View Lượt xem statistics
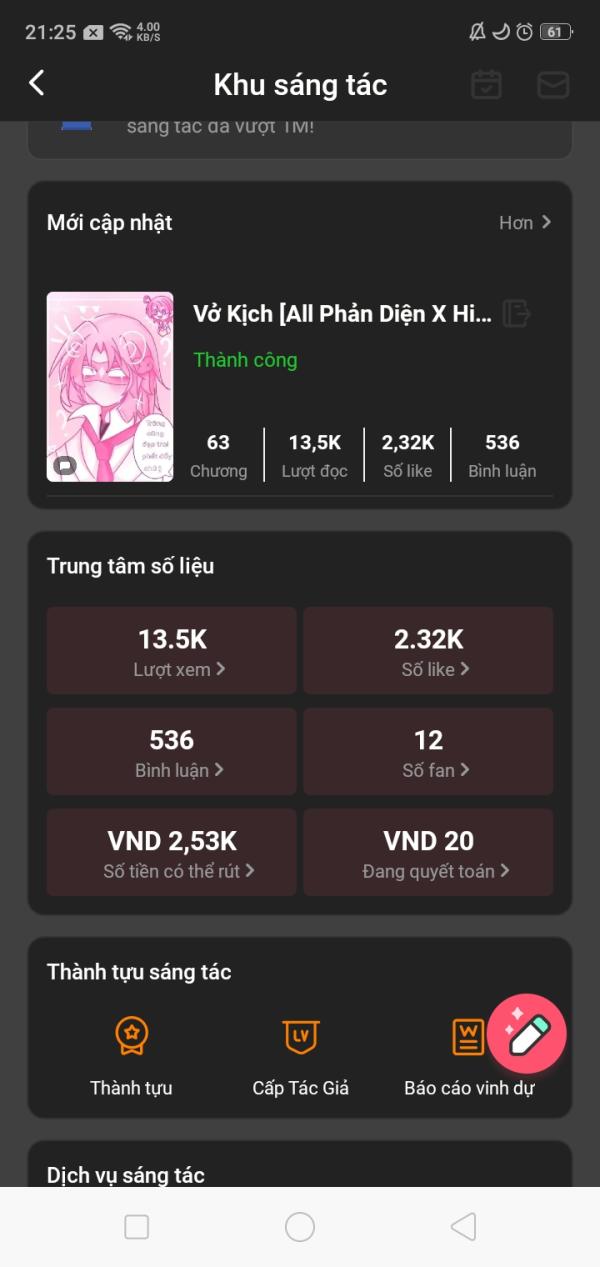Screen dimensions: 600x1267 (x=172, y=651)
